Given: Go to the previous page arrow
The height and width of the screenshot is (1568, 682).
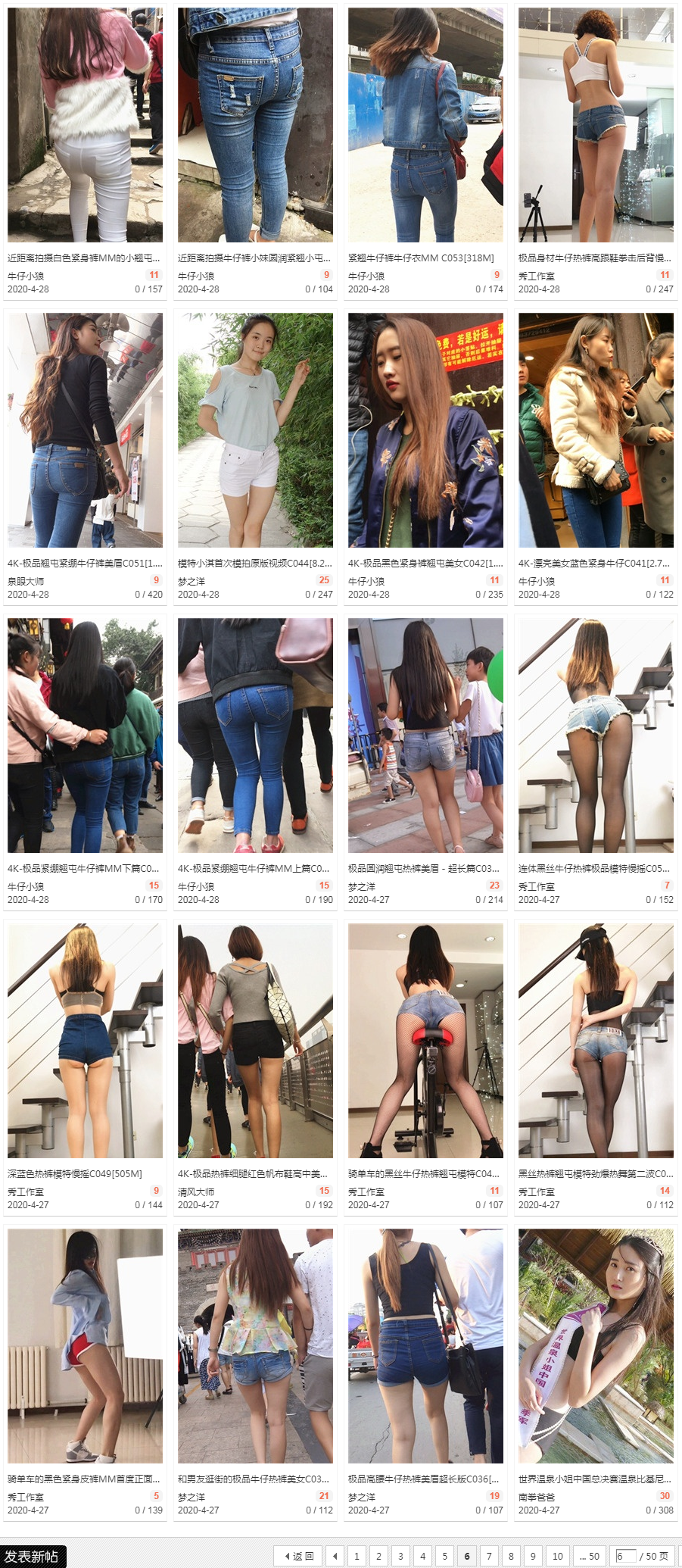Looking at the screenshot, I should click(336, 1556).
